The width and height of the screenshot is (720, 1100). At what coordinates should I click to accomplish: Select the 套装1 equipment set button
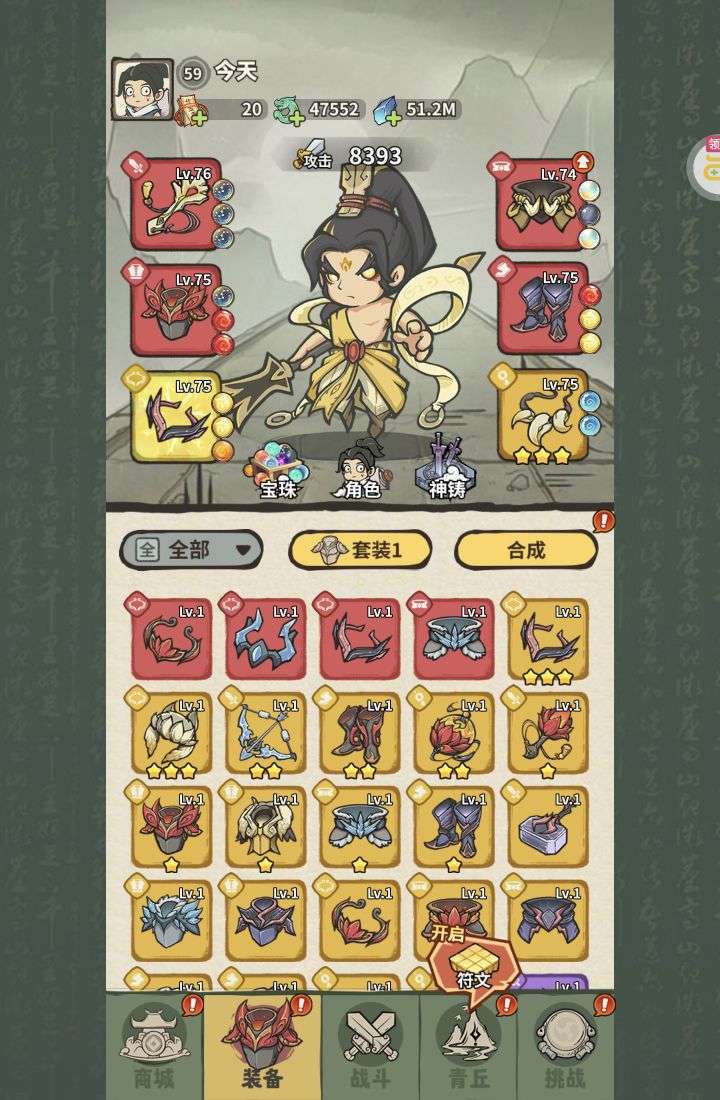pyautogui.click(x=360, y=549)
